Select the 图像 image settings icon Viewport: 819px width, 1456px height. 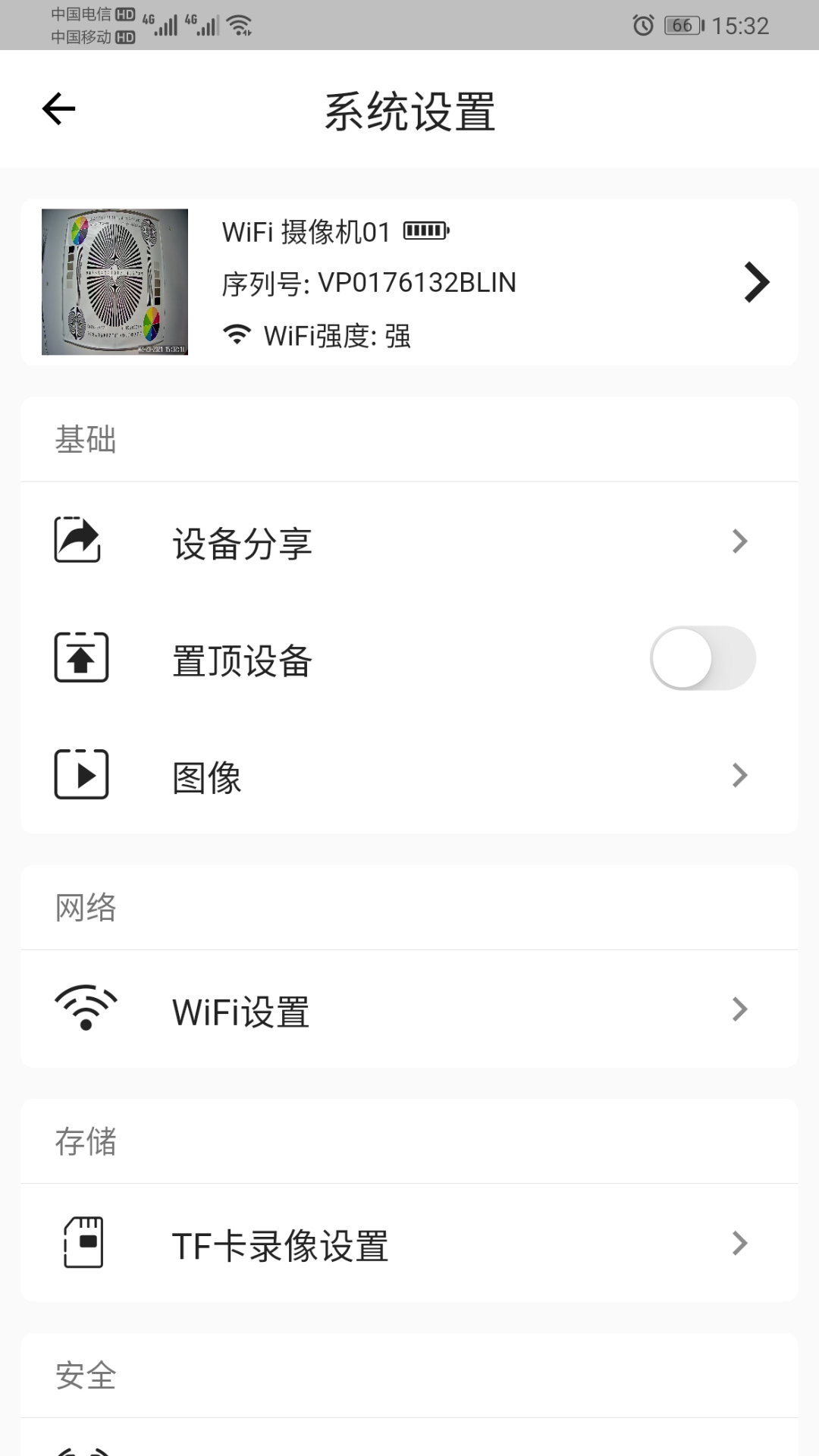(81, 774)
